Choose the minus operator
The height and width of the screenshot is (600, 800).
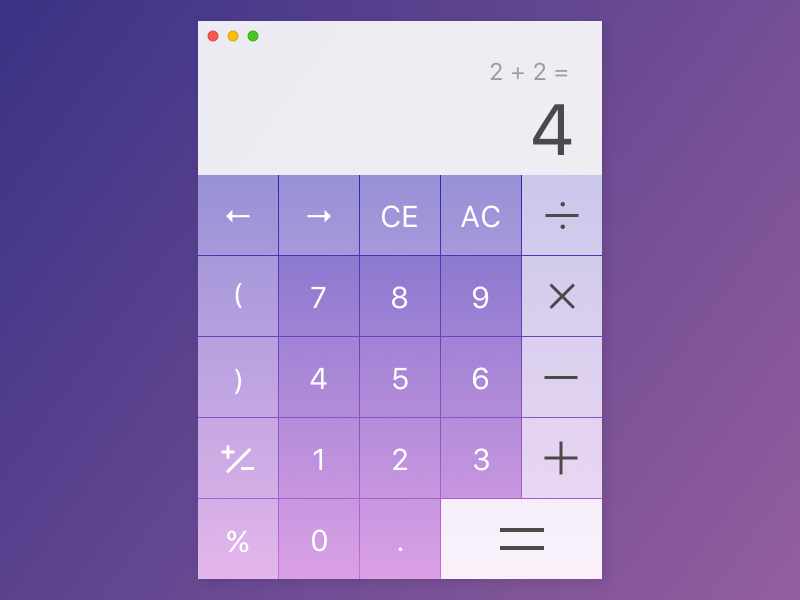click(x=562, y=378)
